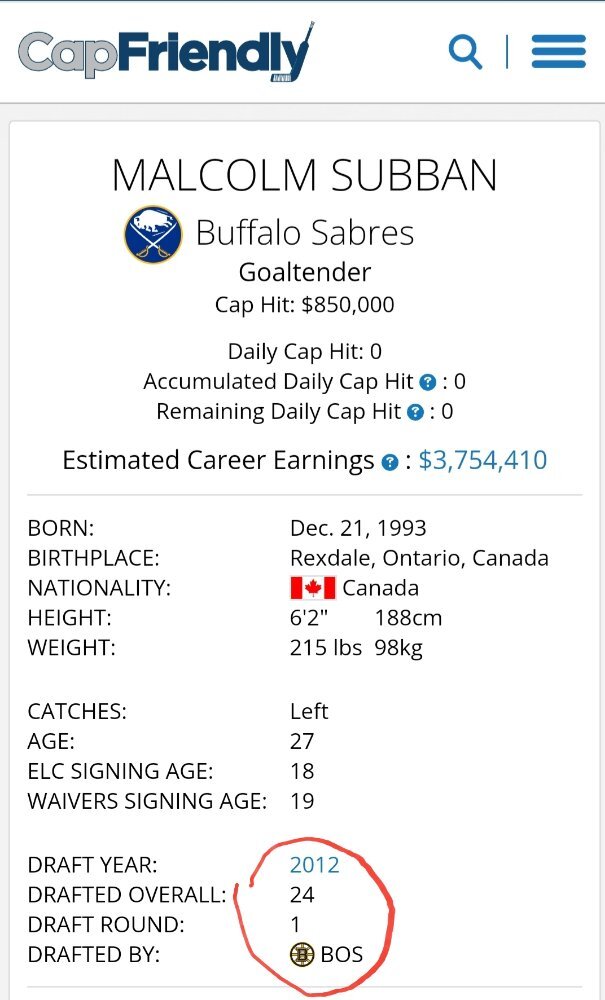View the $3,754,410 career earnings link
The height and width of the screenshot is (1000, 605).
click(x=483, y=460)
